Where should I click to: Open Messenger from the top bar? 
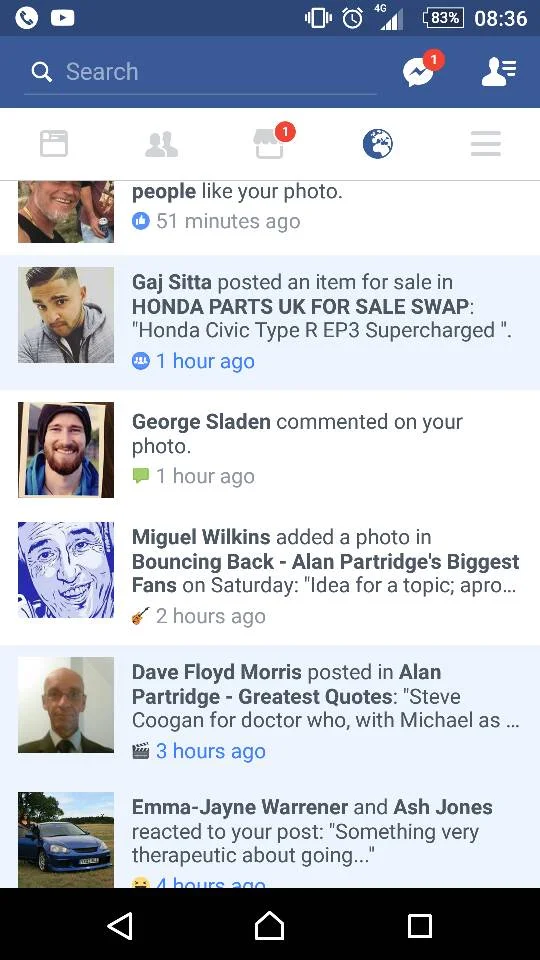(x=422, y=70)
